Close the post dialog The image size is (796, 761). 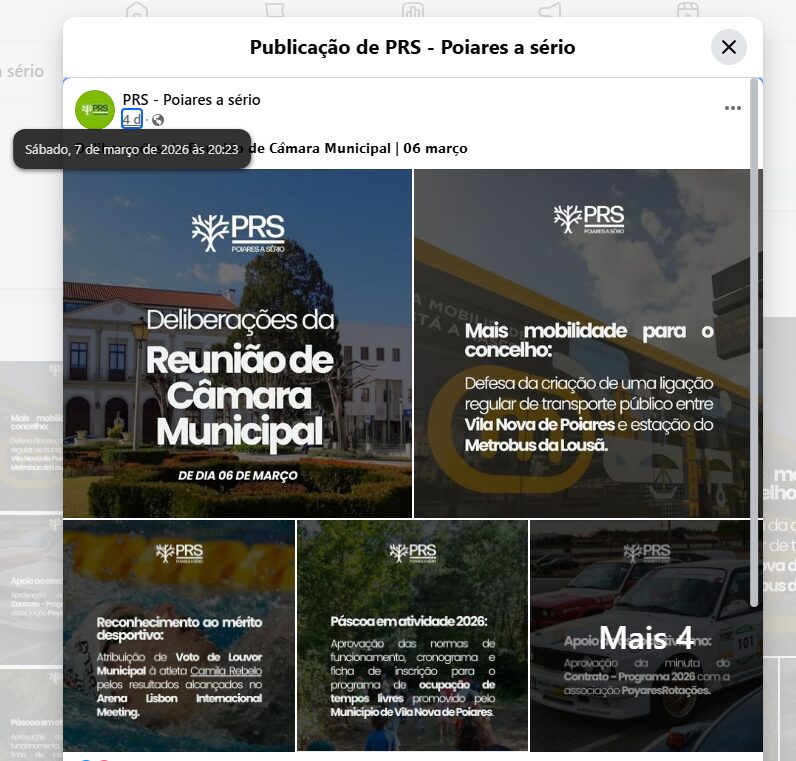(x=728, y=47)
